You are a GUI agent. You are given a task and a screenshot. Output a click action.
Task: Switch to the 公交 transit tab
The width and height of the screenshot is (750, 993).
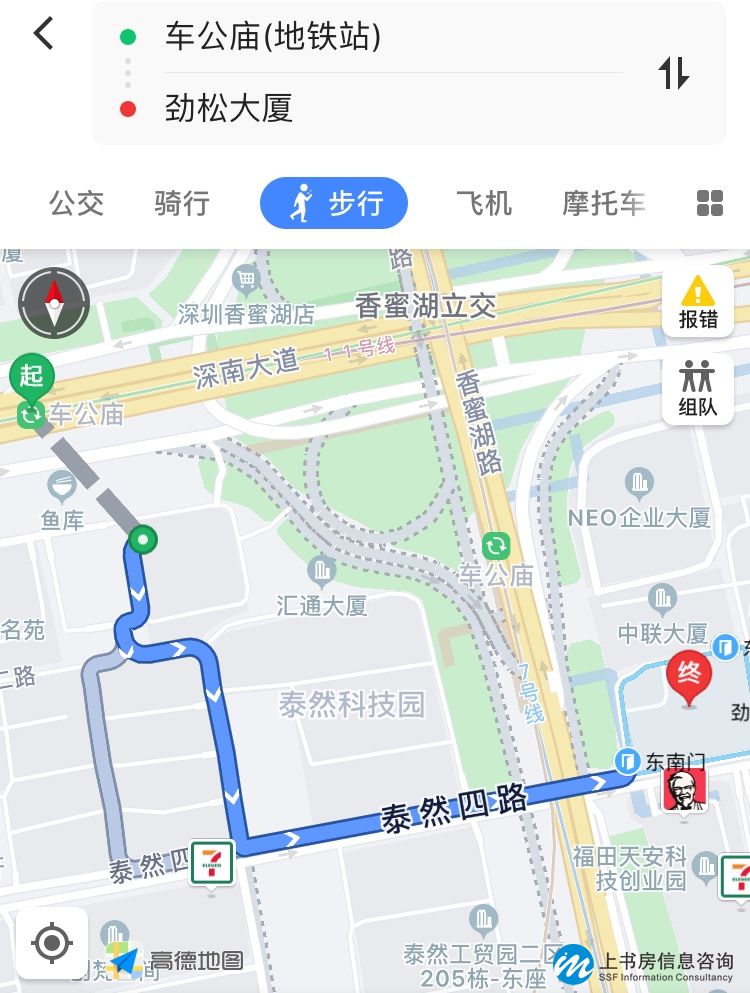77,204
